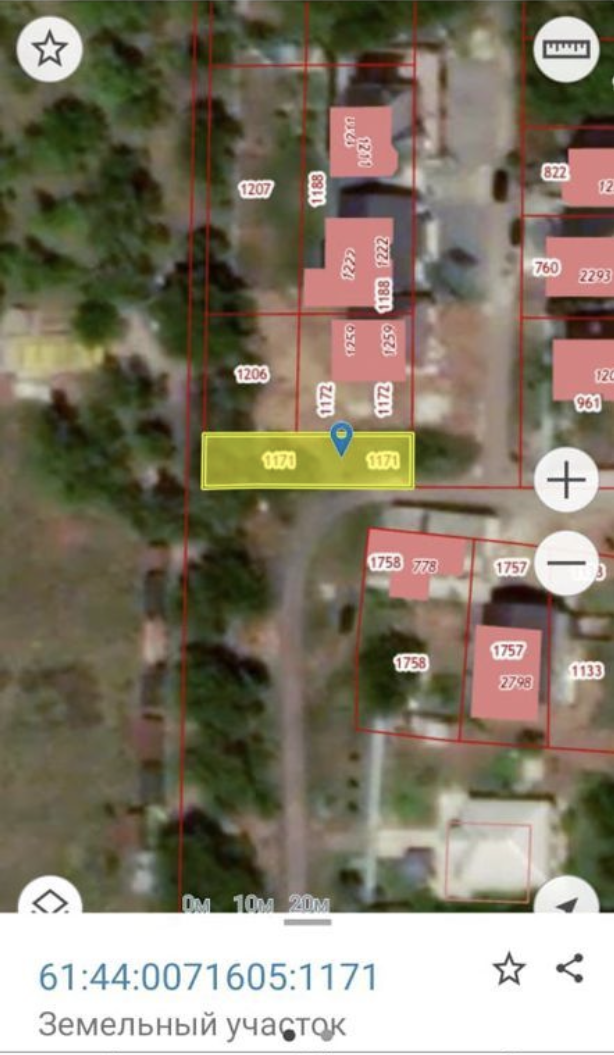
Task: Share the parcel 61:44:0071605:1171 info
Action: point(570,969)
